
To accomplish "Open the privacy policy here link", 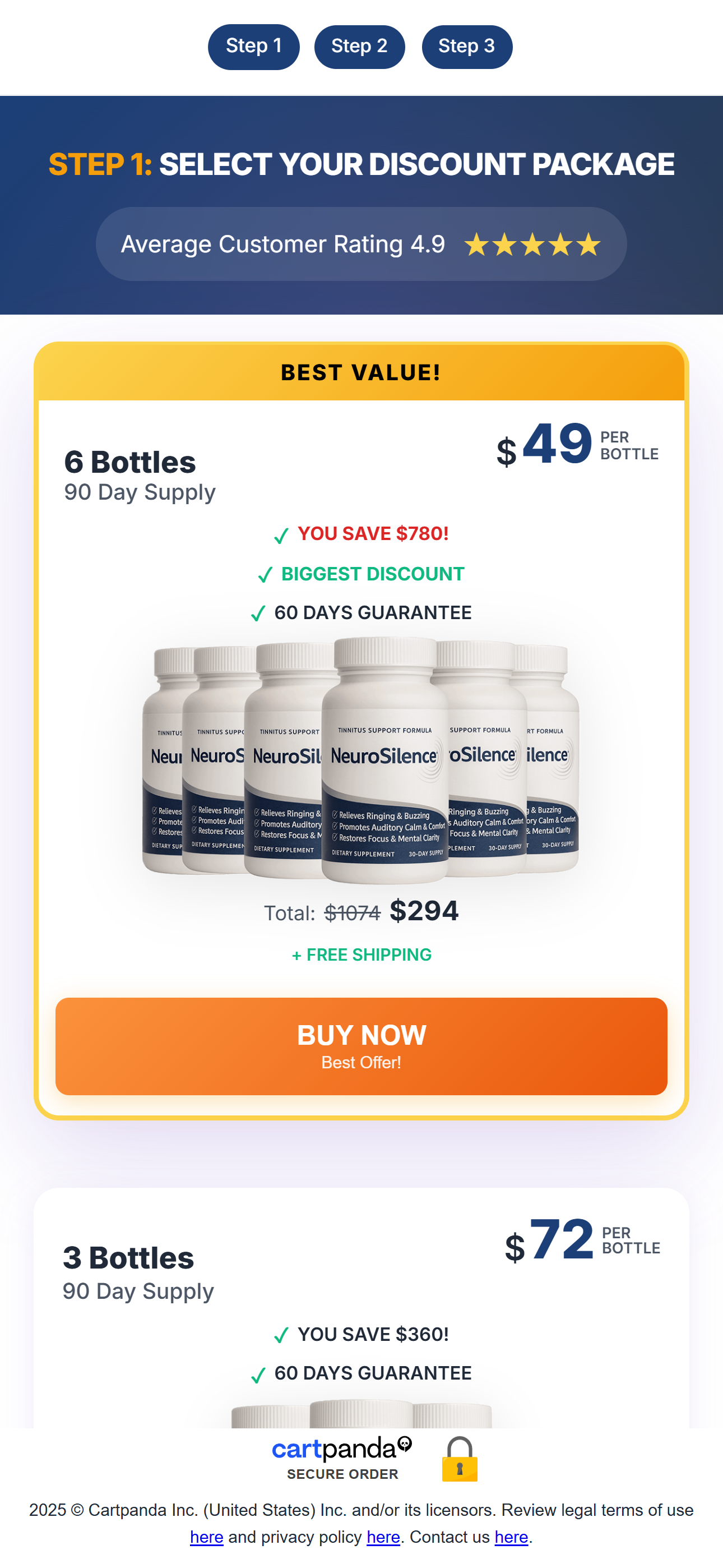I will click(383, 1537).
